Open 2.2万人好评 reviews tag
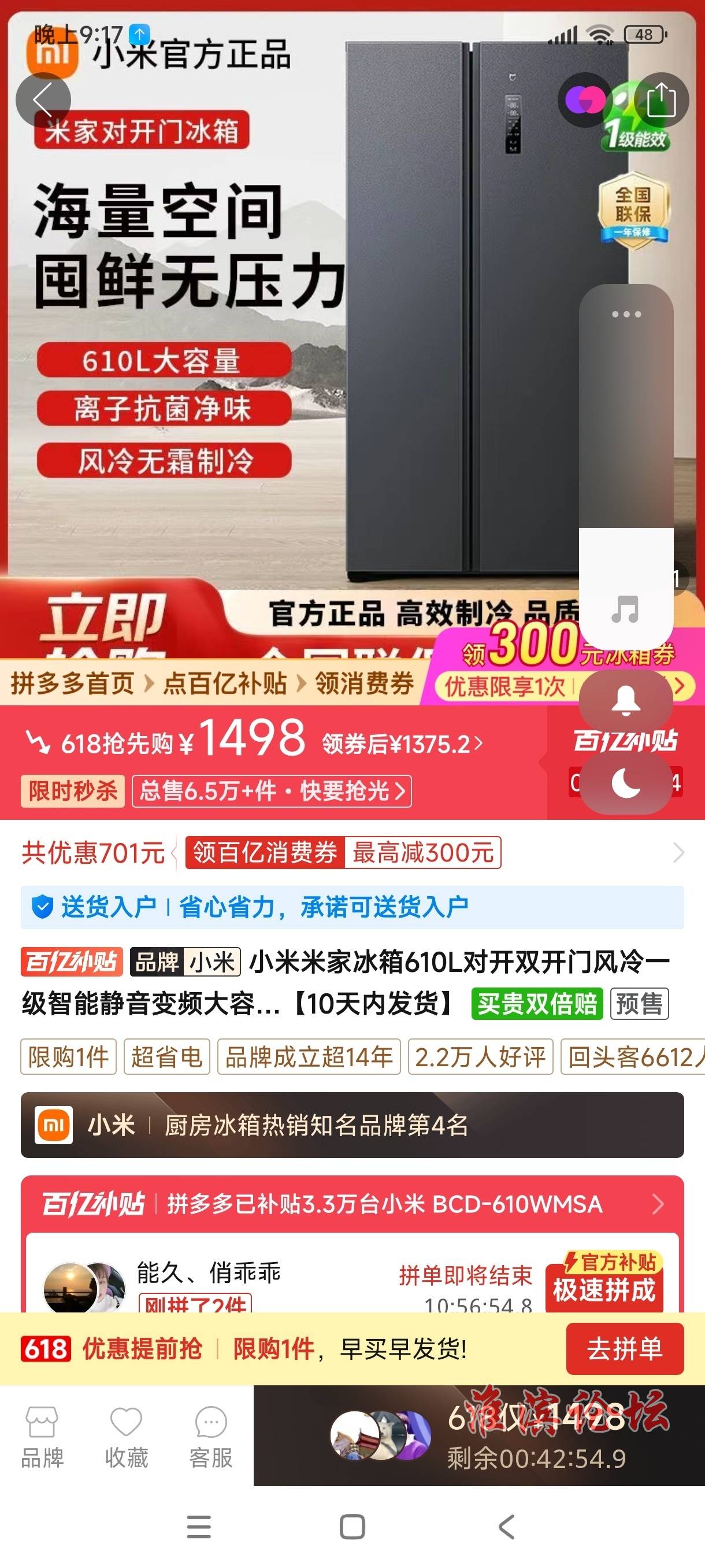 coord(480,1057)
